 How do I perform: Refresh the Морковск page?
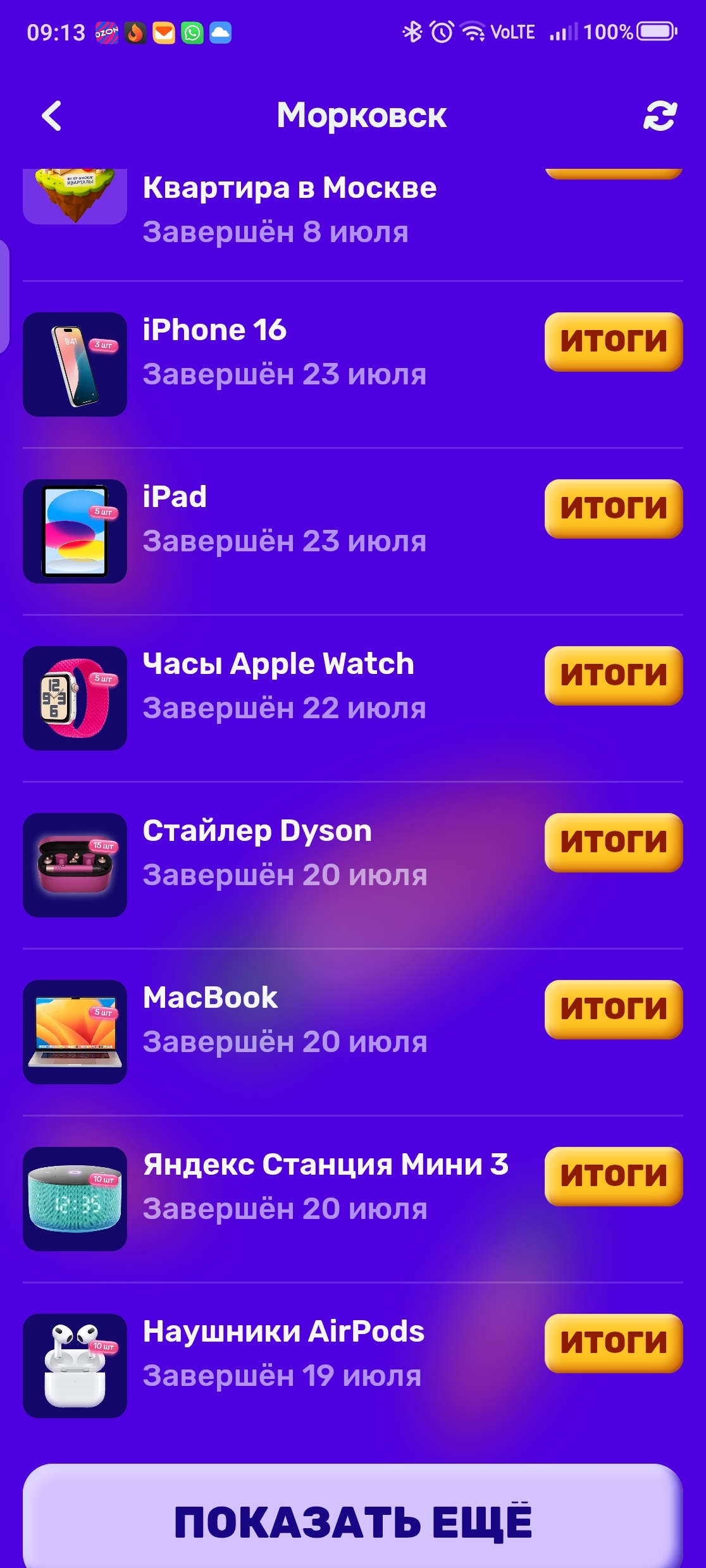coord(660,116)
